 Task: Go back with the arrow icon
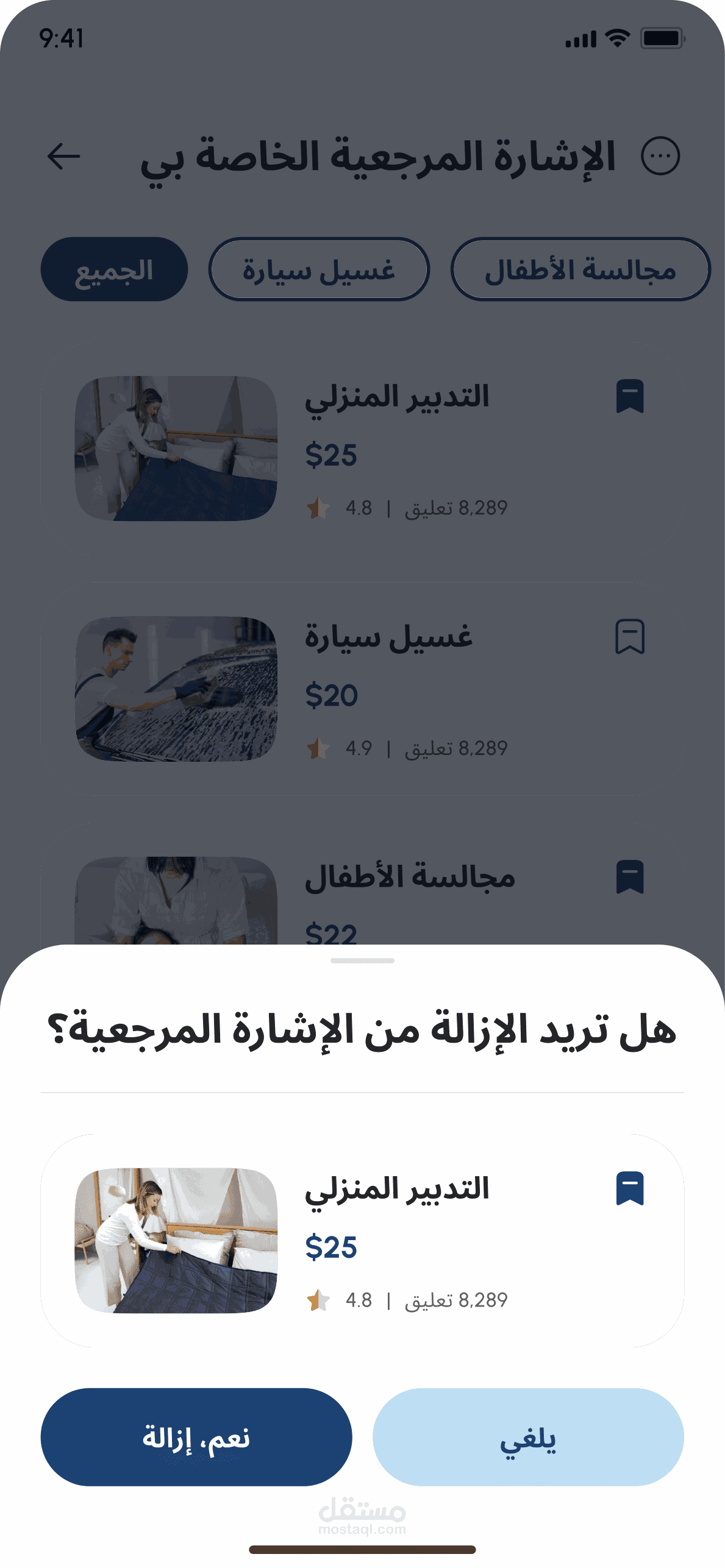coord(64,157)
